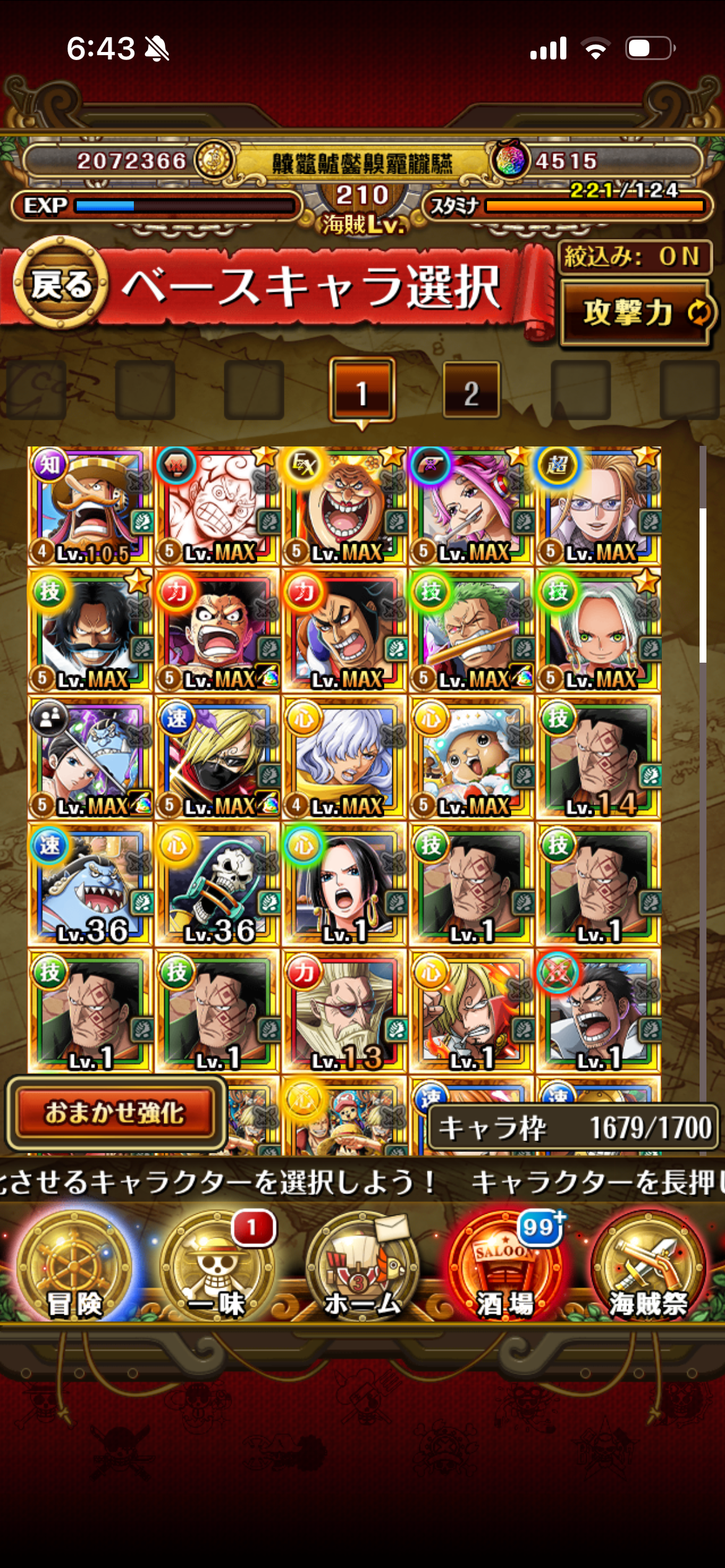Viewport: 725px width, 1568px height.
Task: Switch to page 2 of characters
Action: click(471, 391)
